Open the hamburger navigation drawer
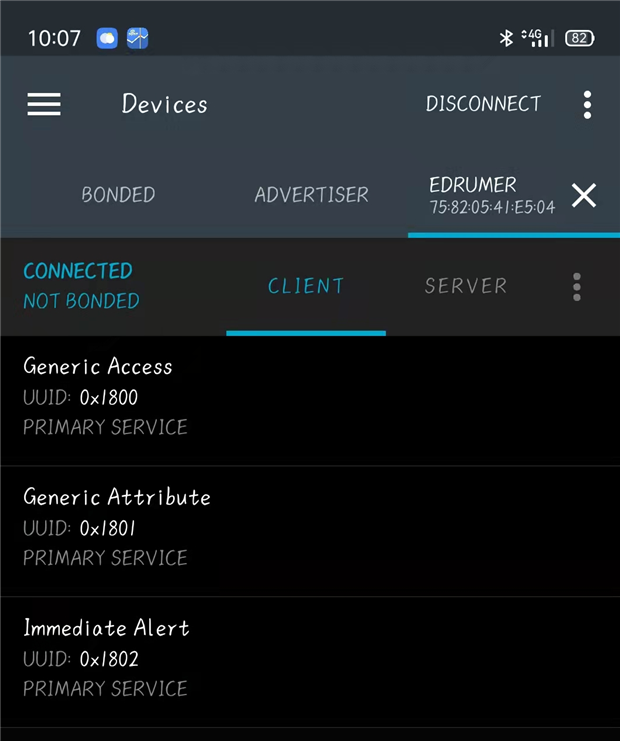This screenshot has width=620, height=741. pyautogui.click(x=44, y=104)
